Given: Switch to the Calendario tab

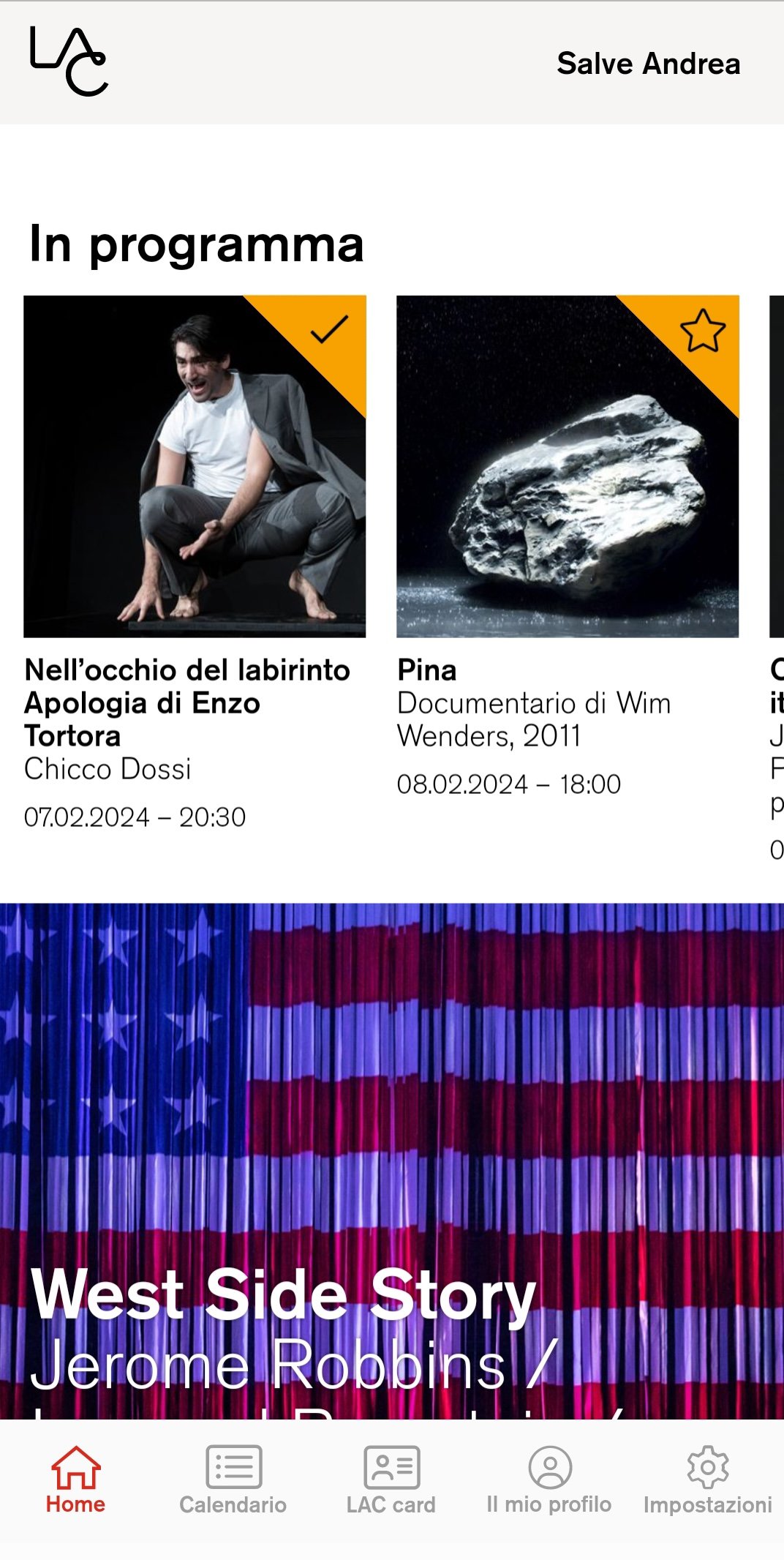Looking at the screenshot, I should point(233,1480).
